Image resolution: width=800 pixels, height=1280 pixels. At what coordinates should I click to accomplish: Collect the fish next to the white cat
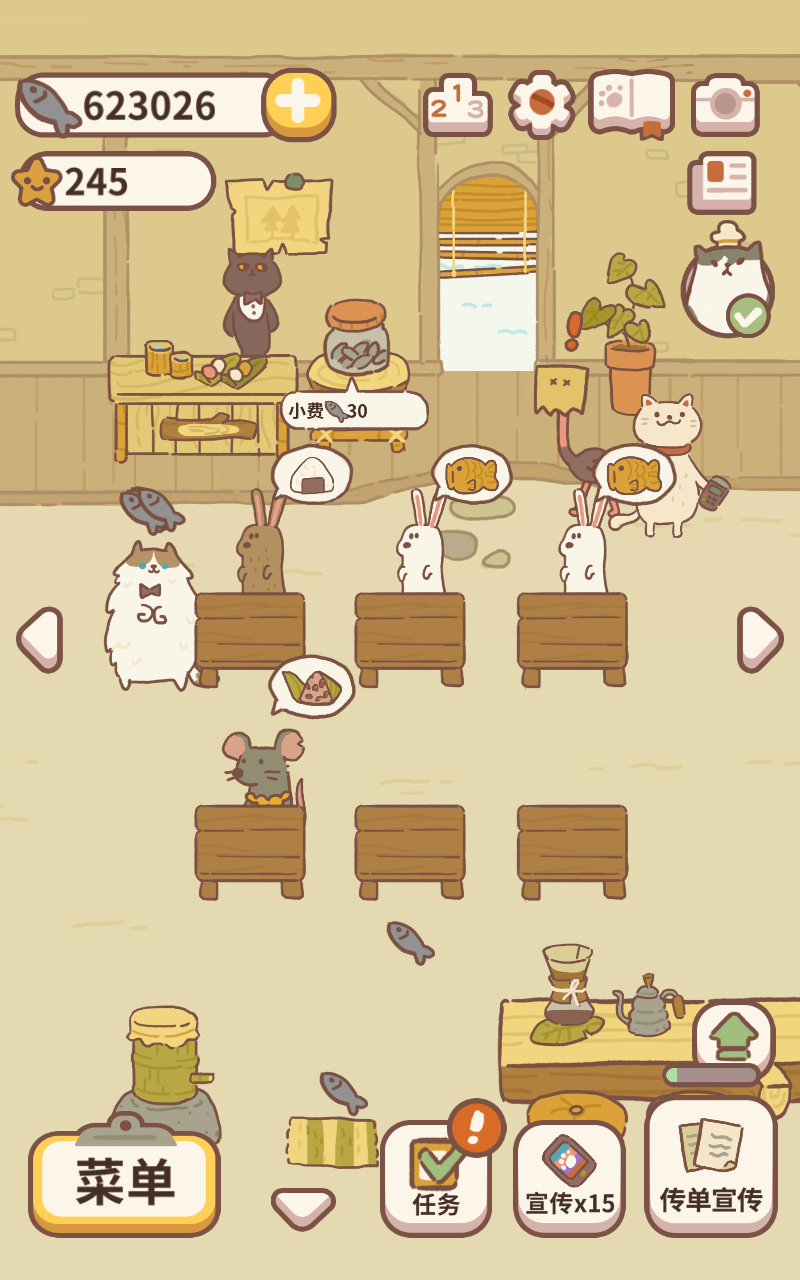(152, 509)
